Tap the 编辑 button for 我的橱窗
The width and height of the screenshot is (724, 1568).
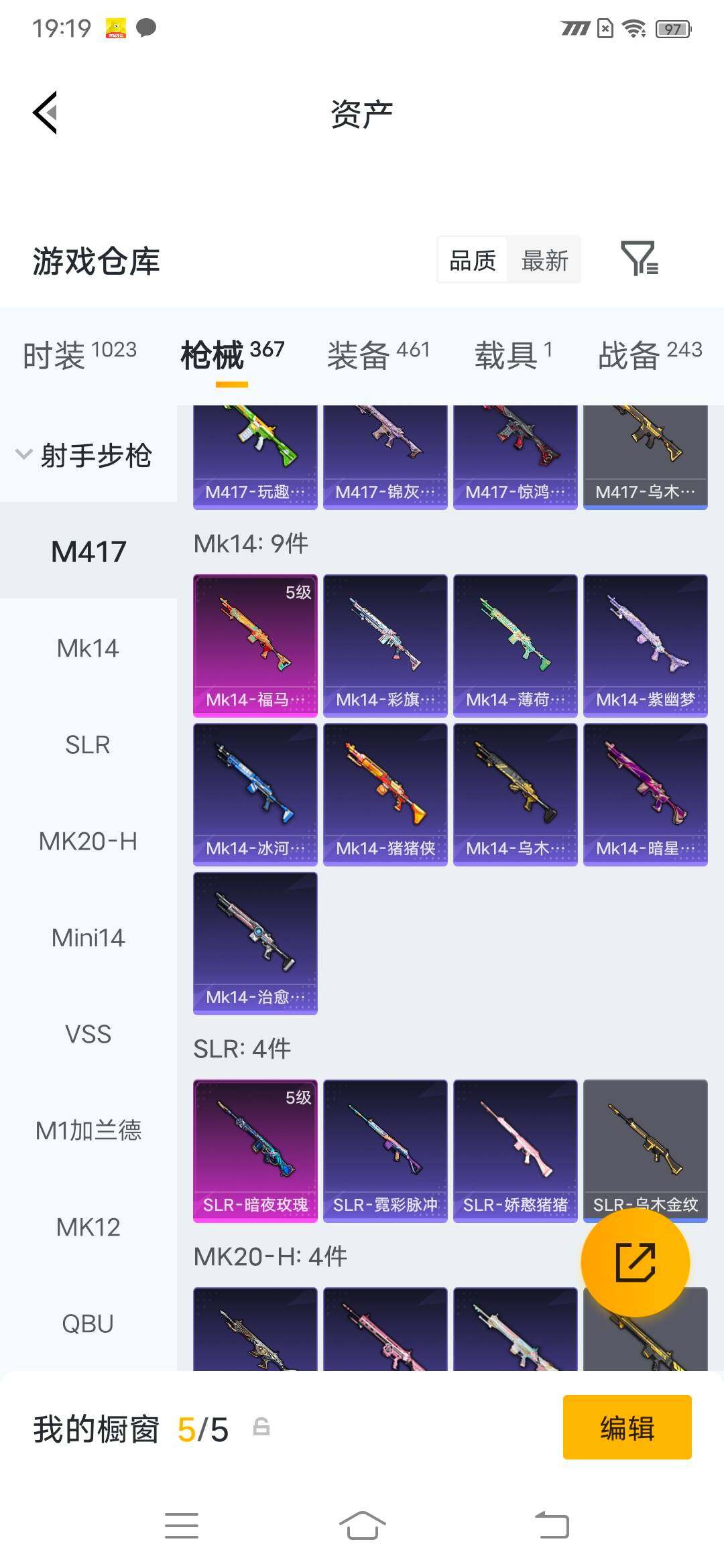coord(627,1427)
